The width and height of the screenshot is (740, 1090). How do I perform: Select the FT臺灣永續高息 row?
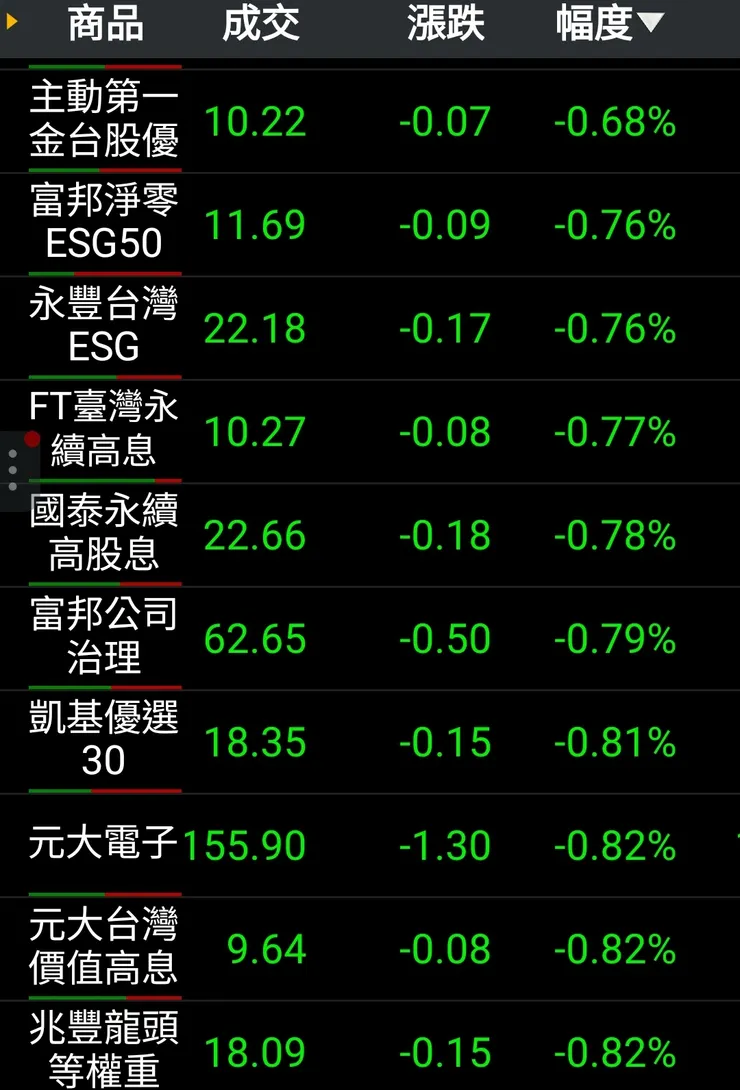click(x=104, y=431)
